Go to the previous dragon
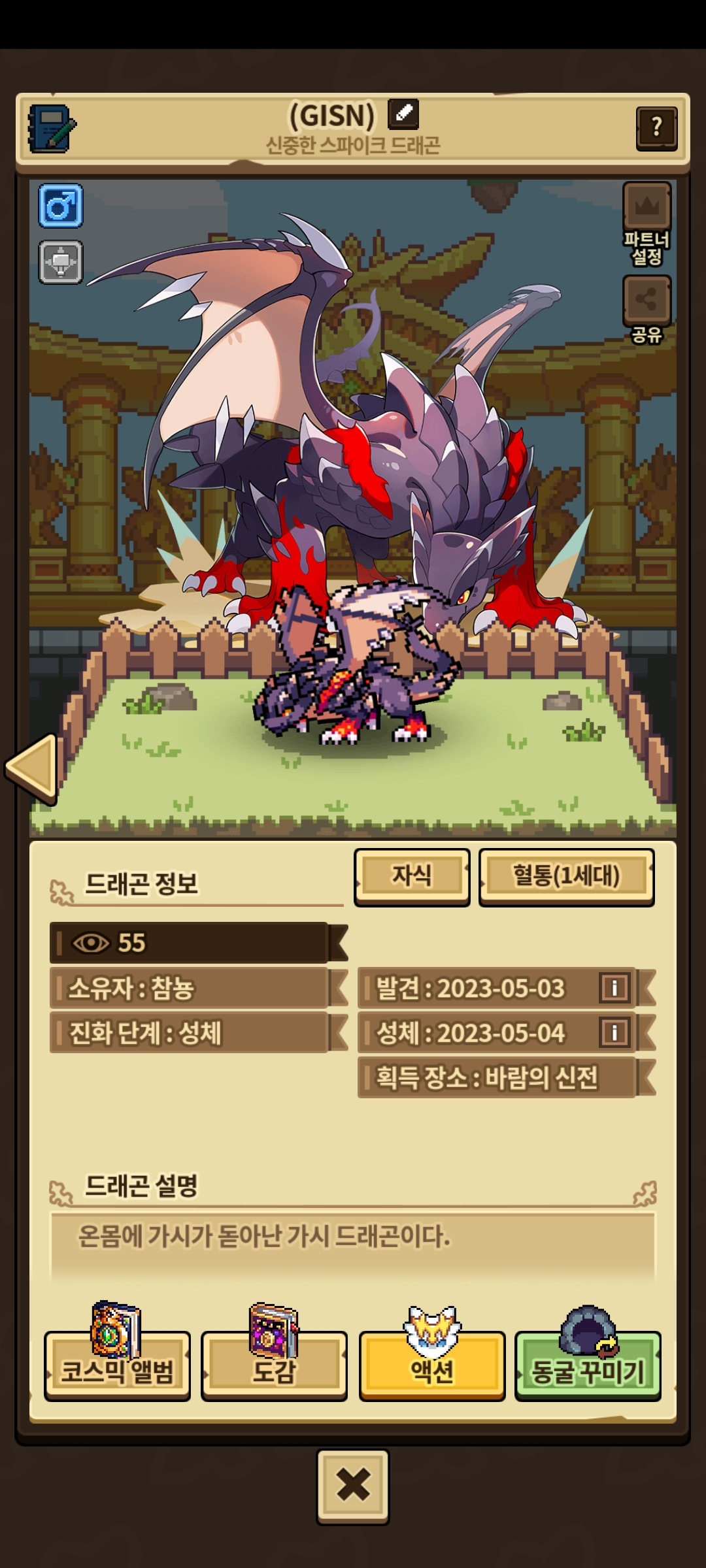706x1568 pixels. [31, 768]
